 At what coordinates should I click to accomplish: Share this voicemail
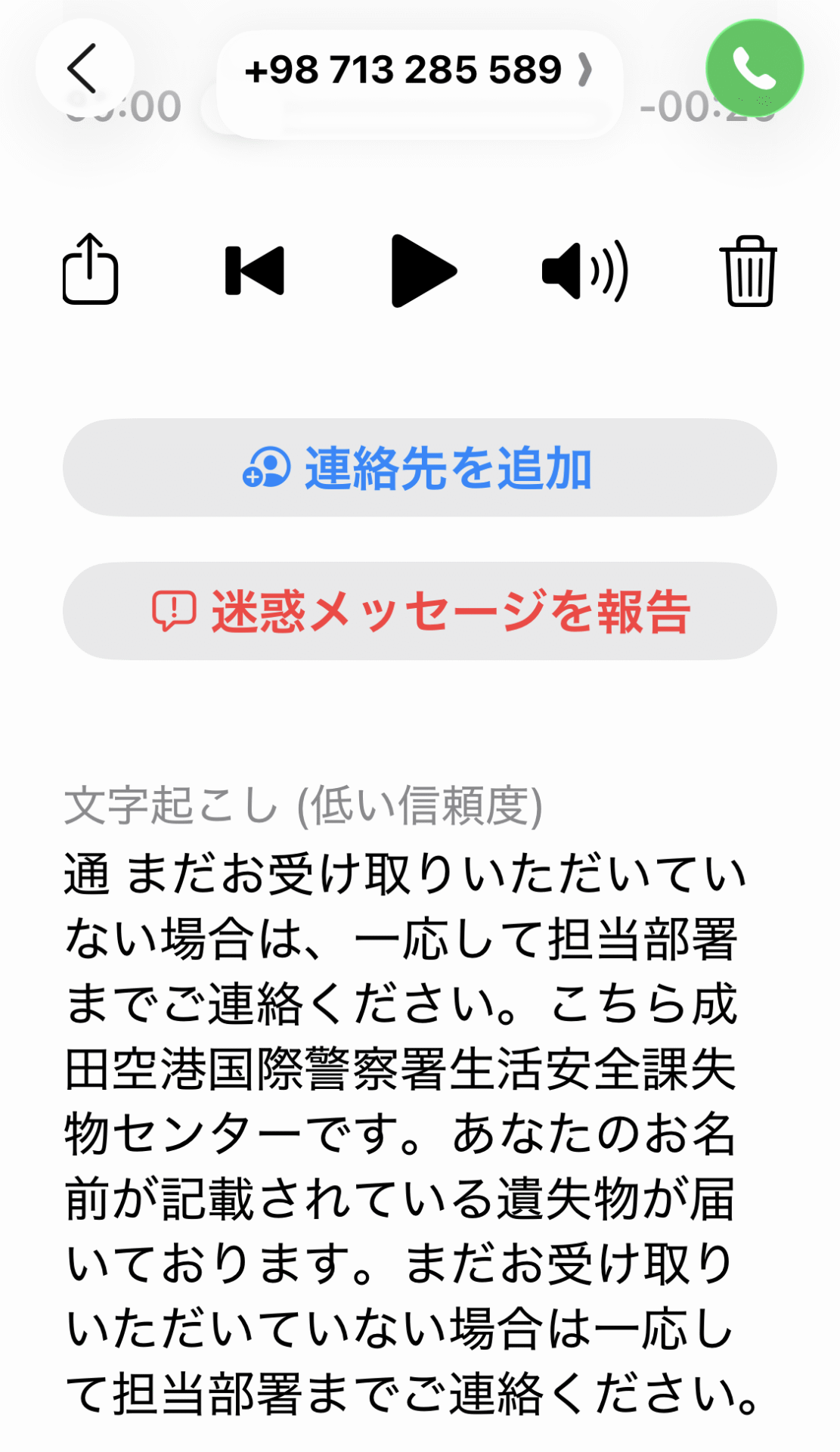90,268
